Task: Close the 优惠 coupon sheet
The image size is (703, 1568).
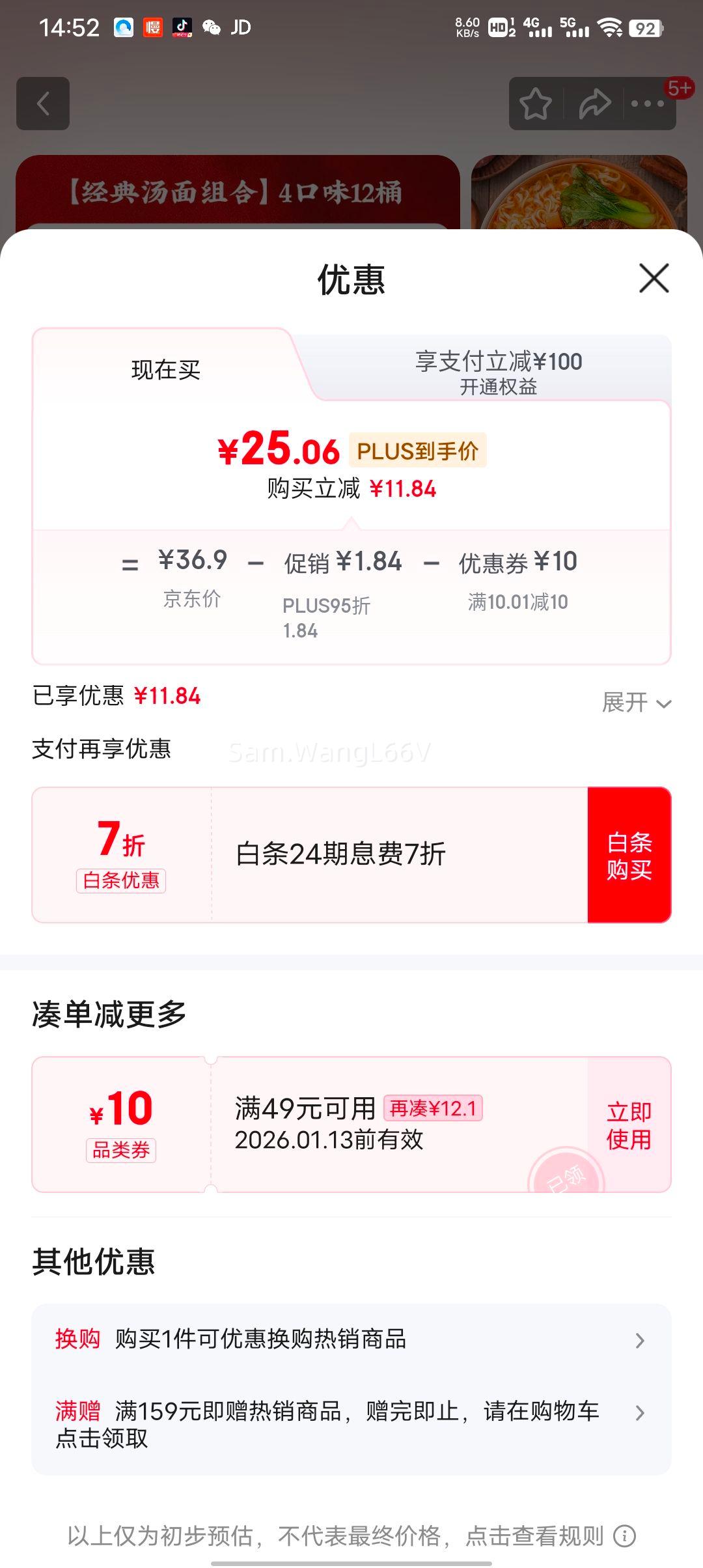Action: click(654, 279)
